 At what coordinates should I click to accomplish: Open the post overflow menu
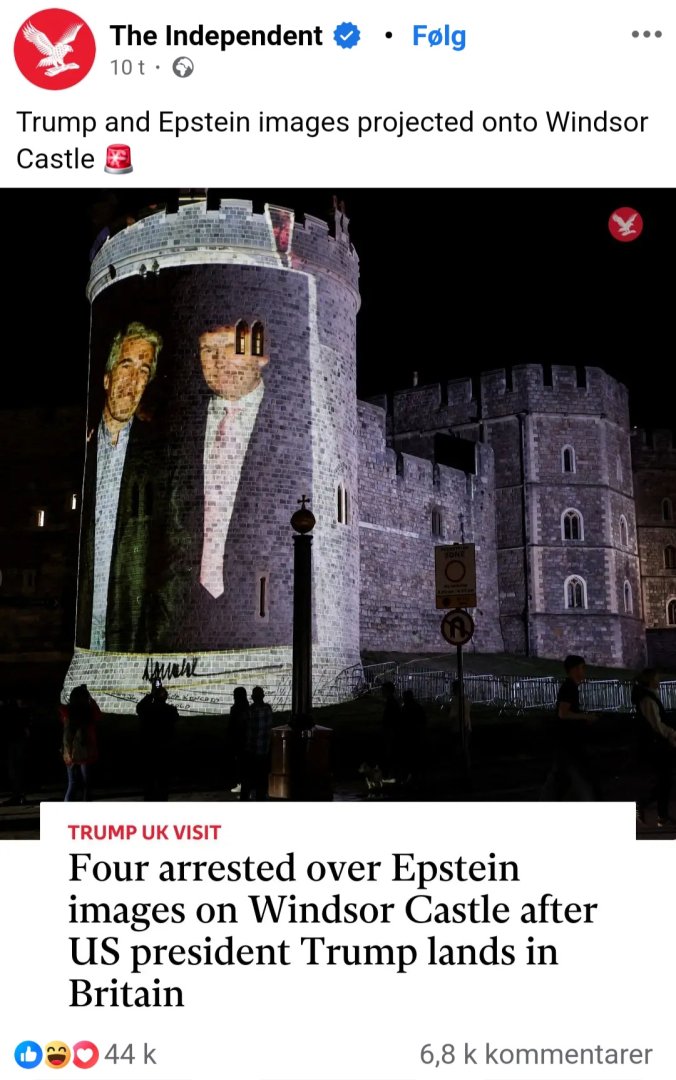(x=646, y=35)
